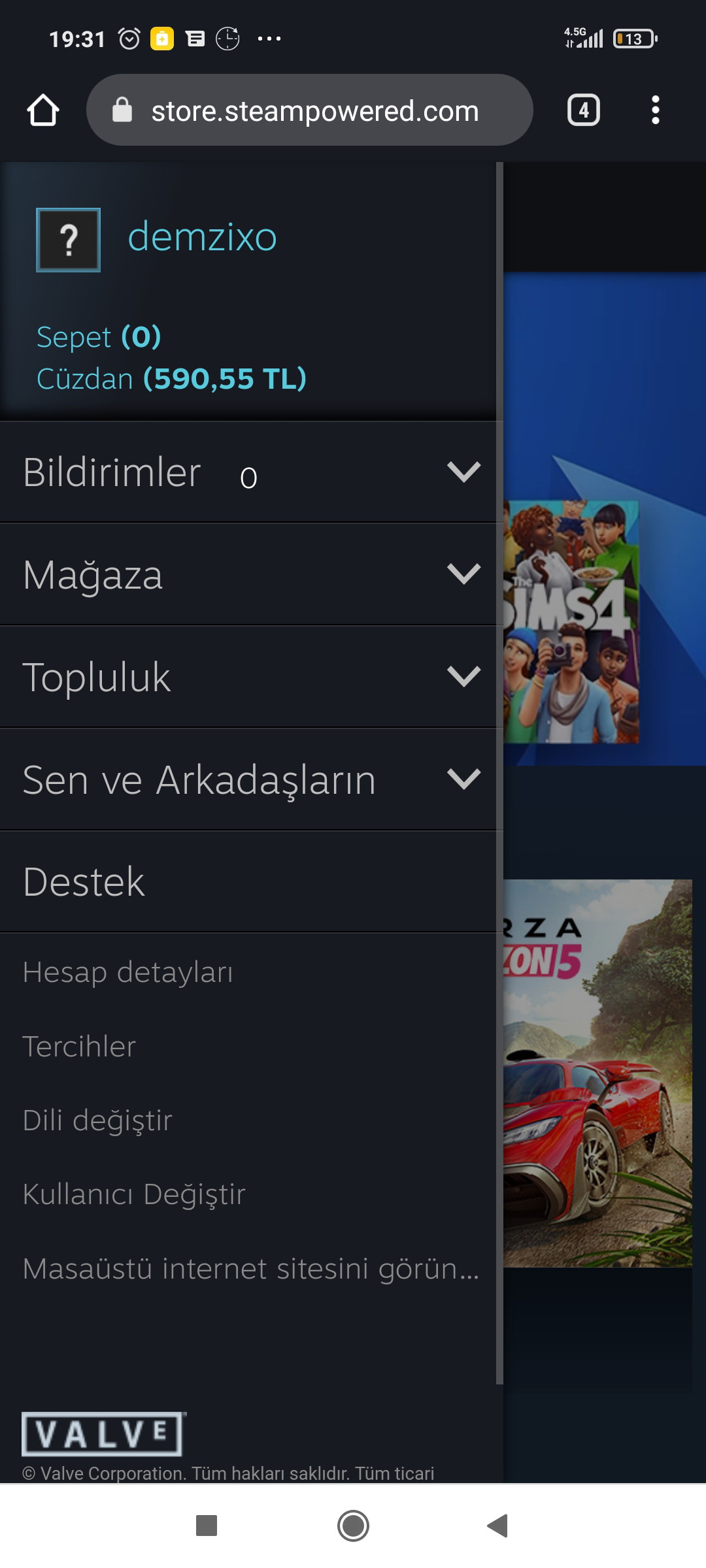Tap the browser home icon
The width and height of the screenshot is (706, 1568).
click(43, 110)
